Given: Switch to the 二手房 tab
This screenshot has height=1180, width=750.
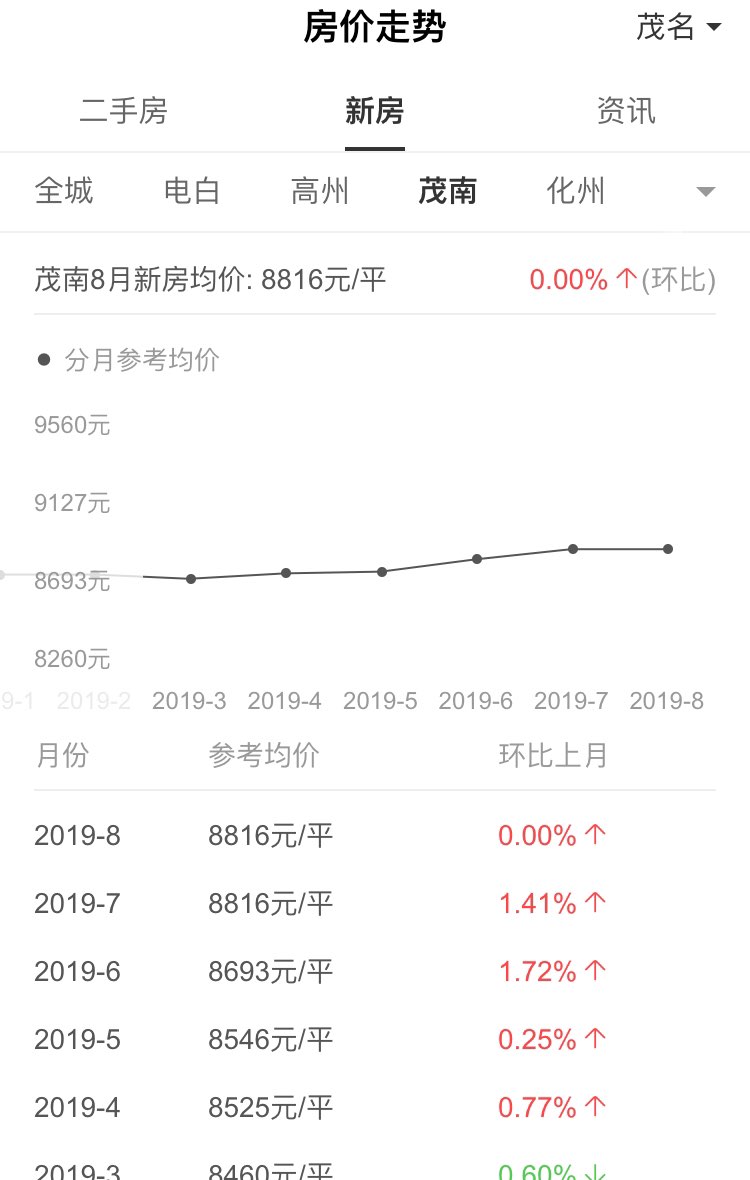Looking at the screenshot, I should [x=123, y=110].
